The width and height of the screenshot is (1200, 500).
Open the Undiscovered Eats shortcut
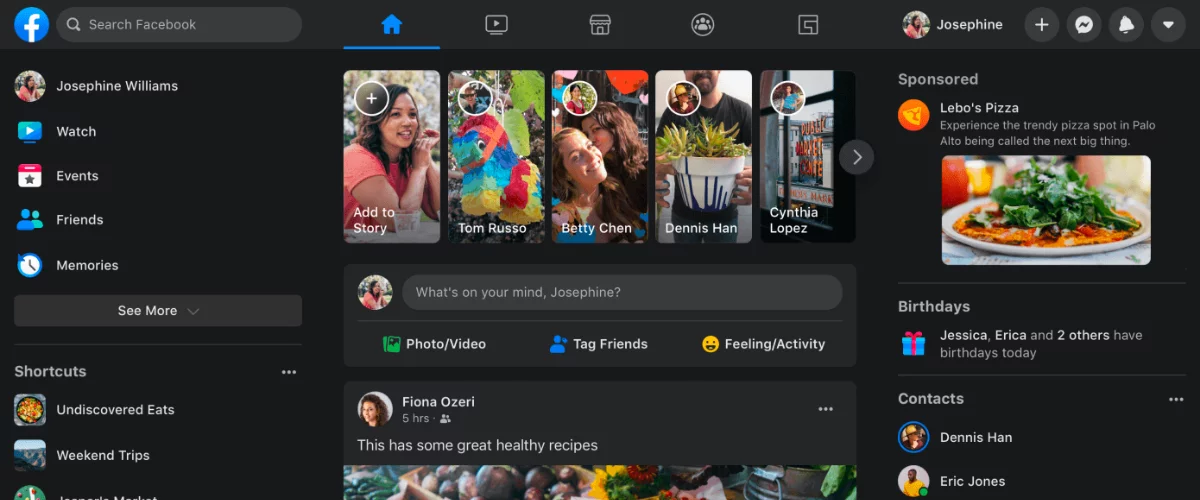coord(115,410)
